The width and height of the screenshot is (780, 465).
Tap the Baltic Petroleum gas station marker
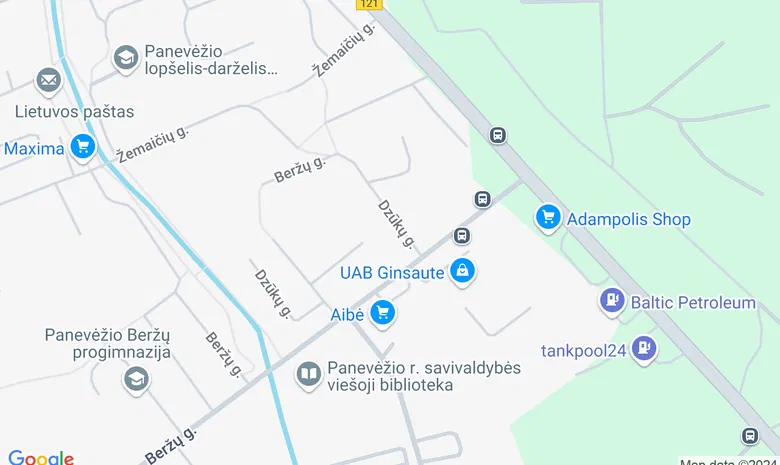click(611, 300)
